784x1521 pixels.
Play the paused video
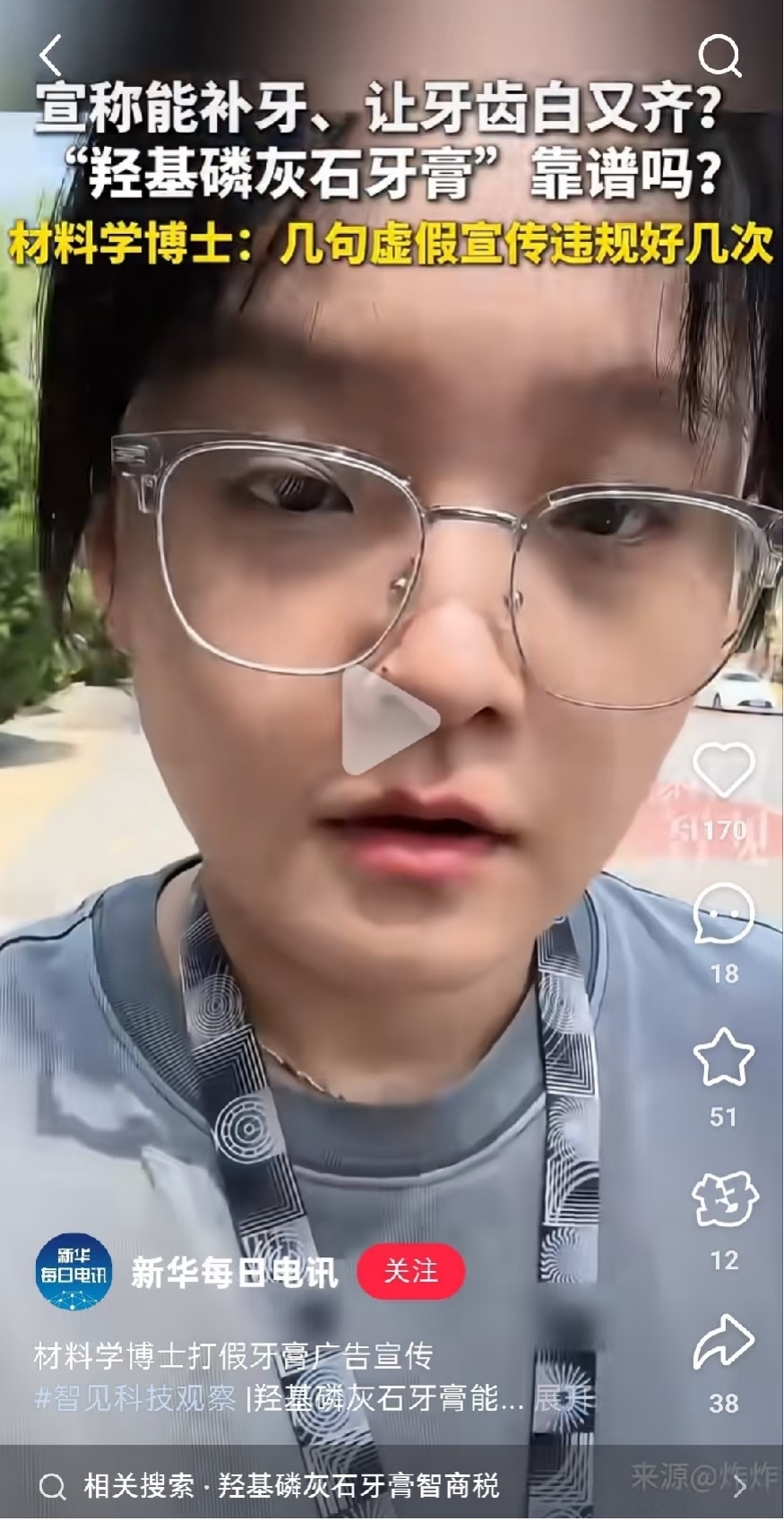click(391, 719)
